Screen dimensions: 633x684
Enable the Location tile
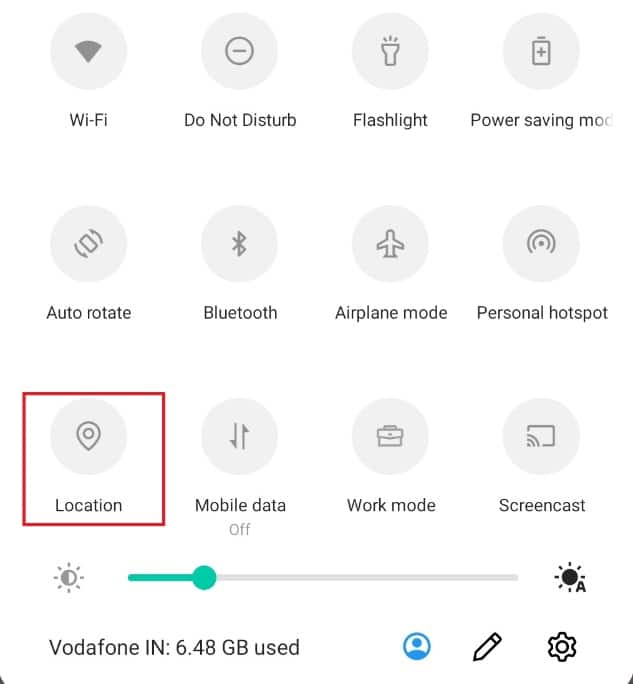88,437
